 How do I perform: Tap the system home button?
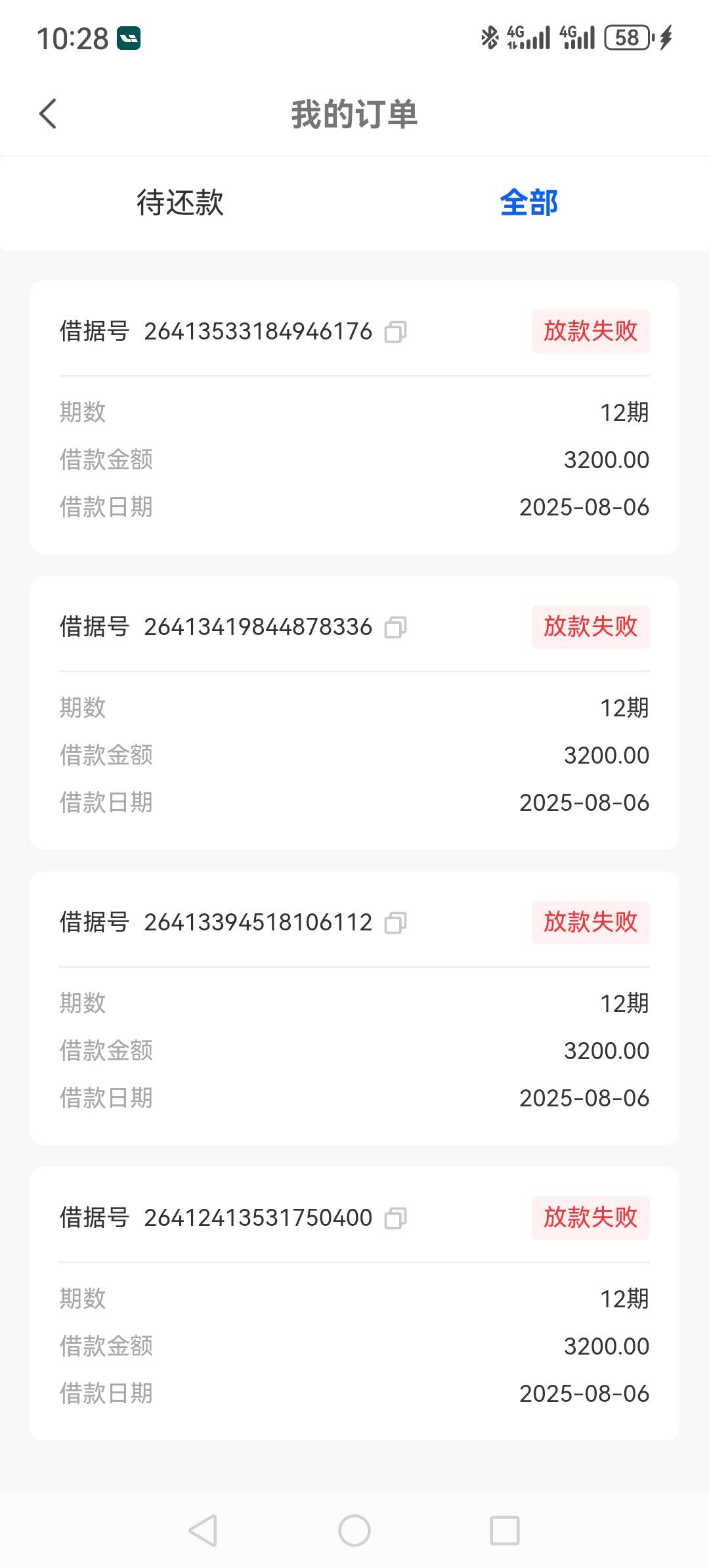pyautogui.click(x=354, y=1531)
